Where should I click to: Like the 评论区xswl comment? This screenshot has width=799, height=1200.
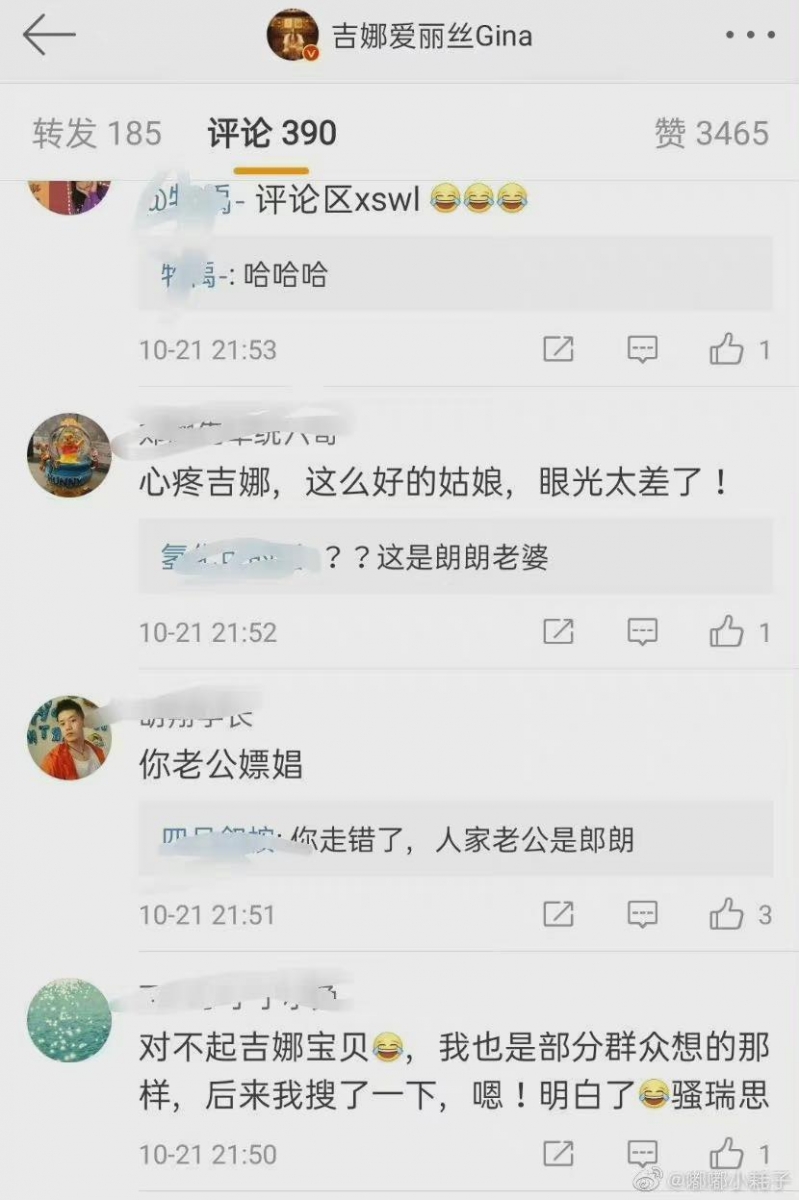tap(727, 350)
